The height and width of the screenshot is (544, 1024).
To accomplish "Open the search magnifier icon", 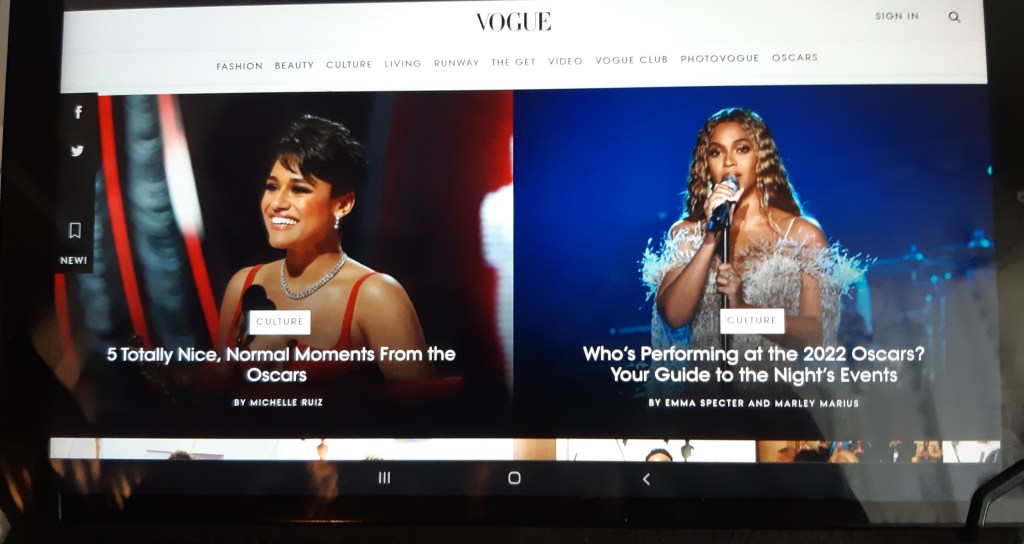I will [x=954, y=17].
